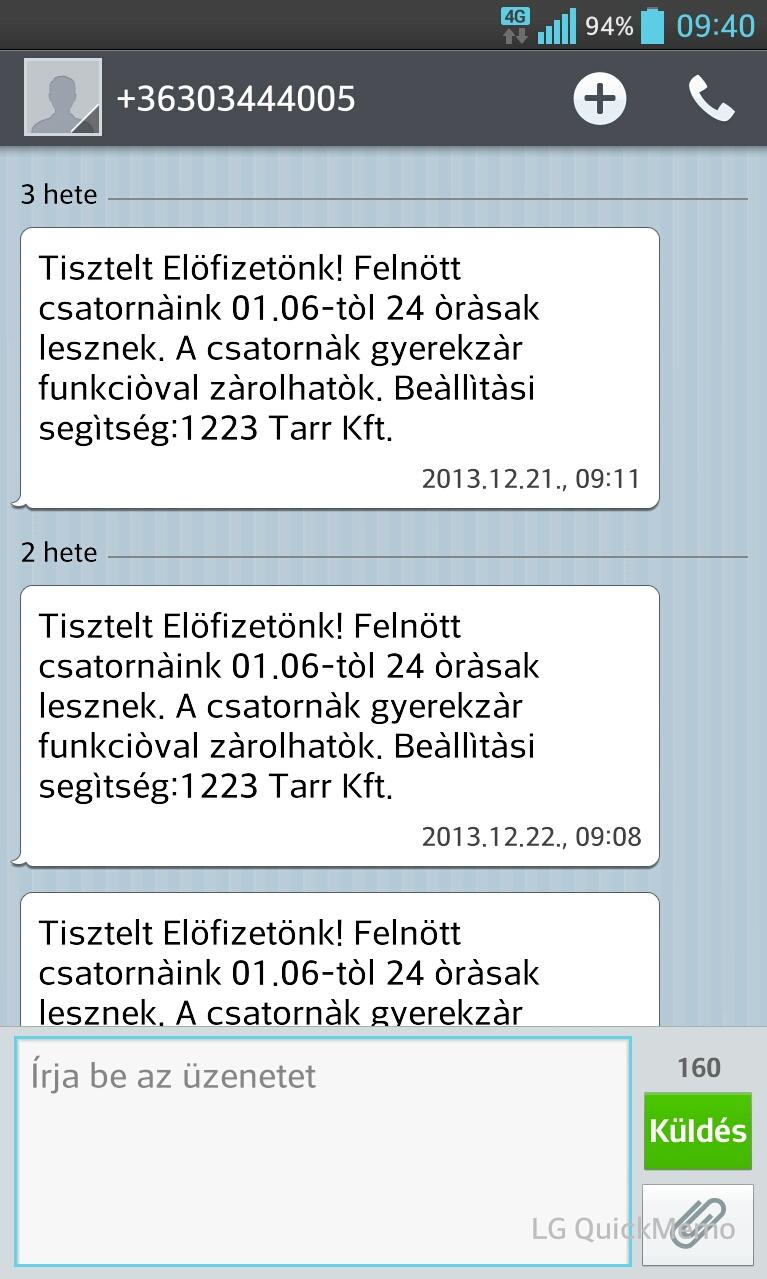This screenshot has height=1279, width=767.
Task: Call +36303444005 via phone icon
Action: tap(711, 98)
